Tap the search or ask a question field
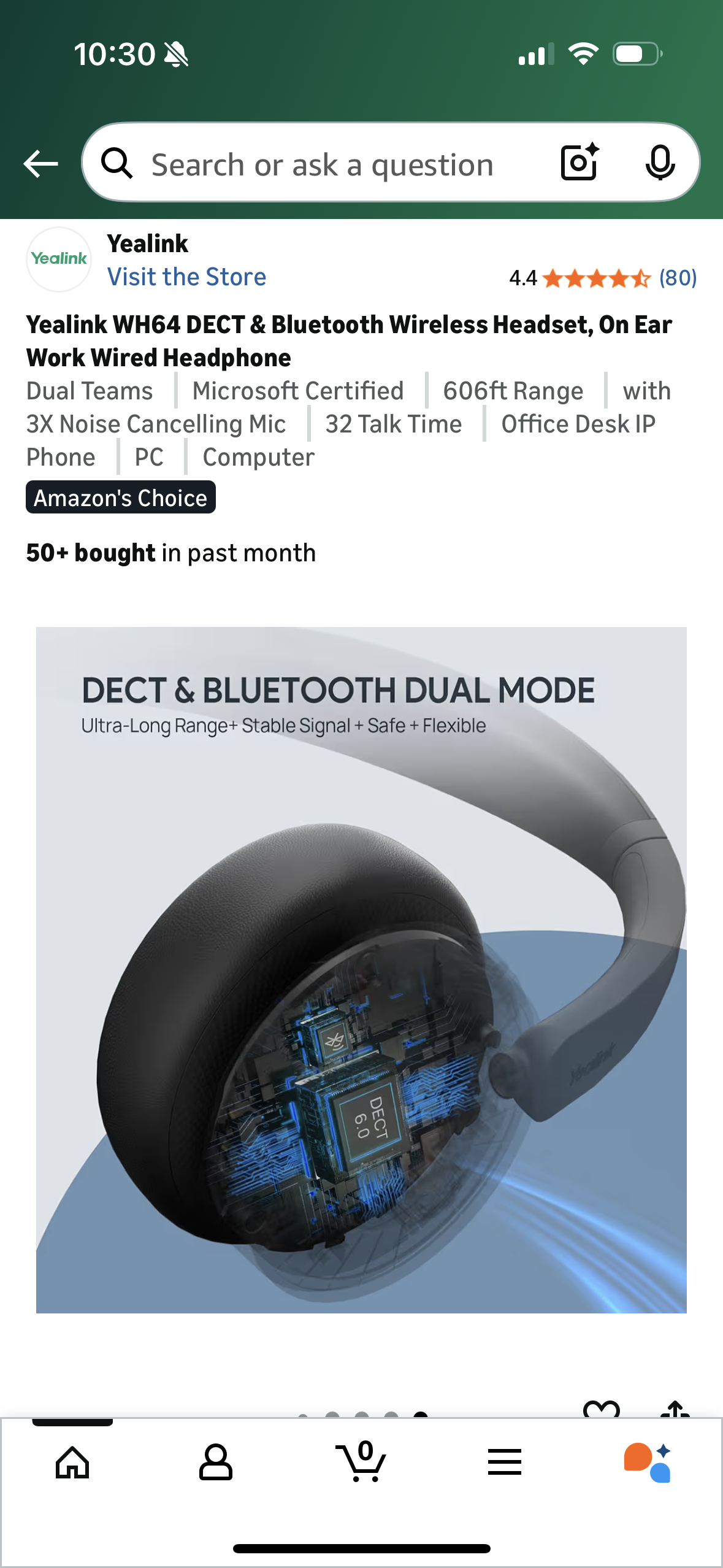Image resolution: width=723 pixels, height=1568 pixels. (x=322, y=164)
